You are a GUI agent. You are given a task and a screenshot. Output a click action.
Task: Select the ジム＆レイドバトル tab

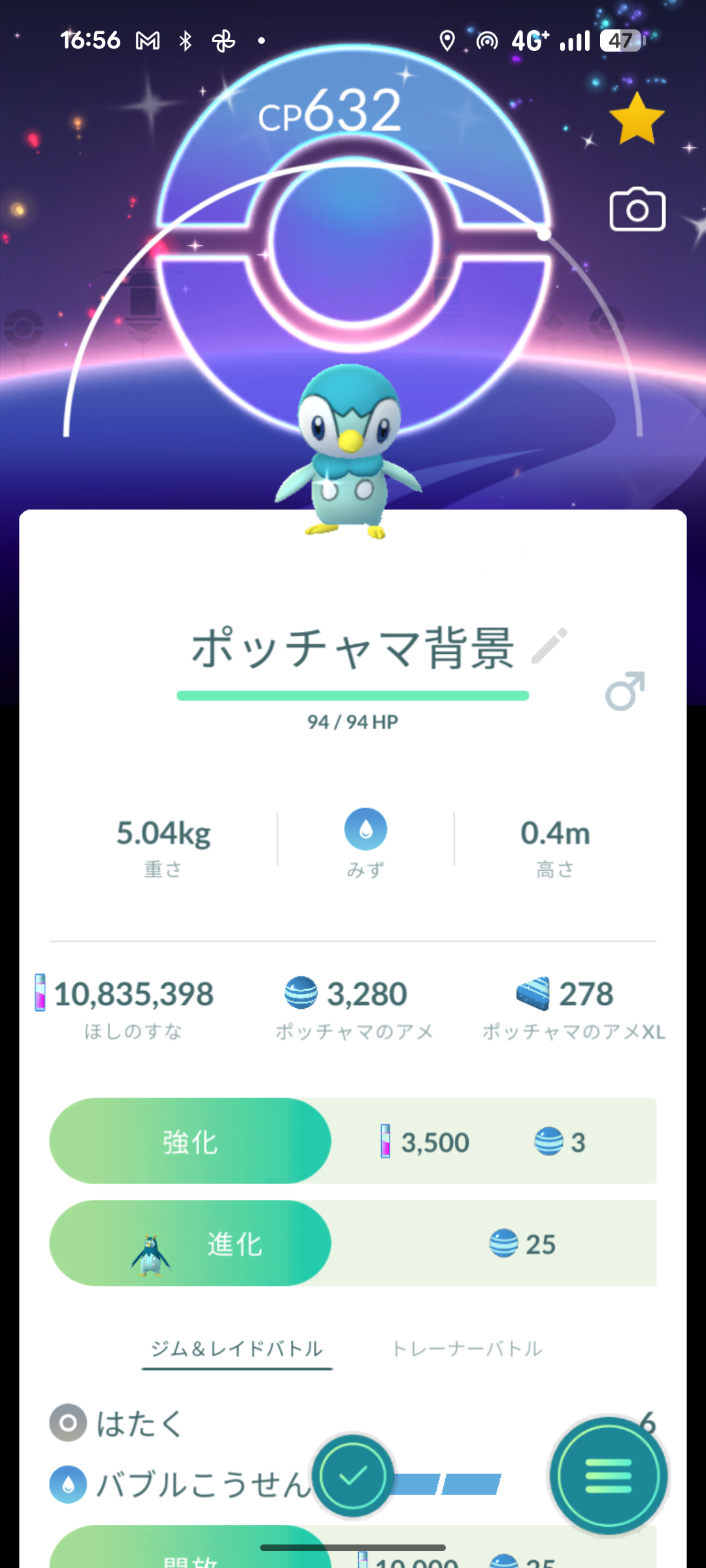237,1349
